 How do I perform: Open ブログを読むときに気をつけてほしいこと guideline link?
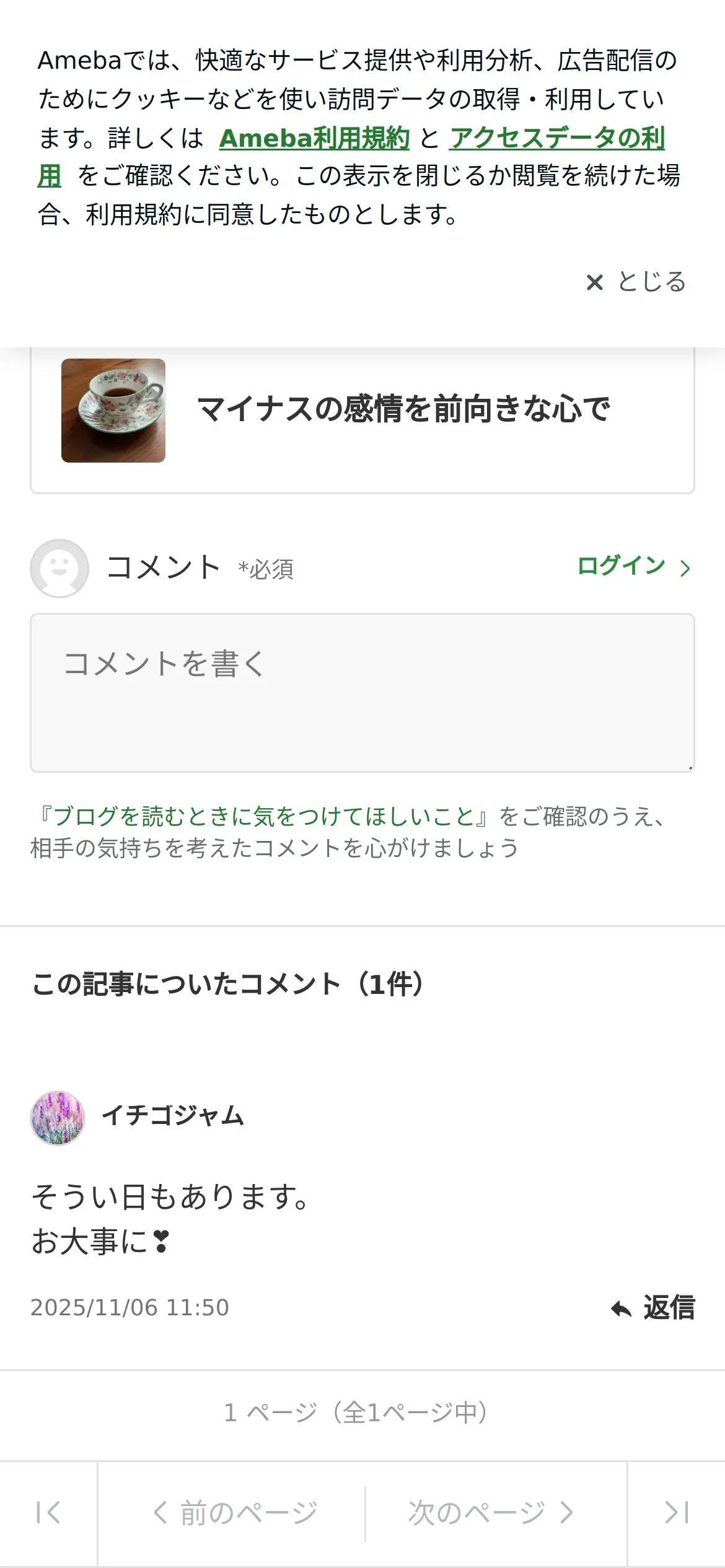pyautogui.click(x=263, y=816)
